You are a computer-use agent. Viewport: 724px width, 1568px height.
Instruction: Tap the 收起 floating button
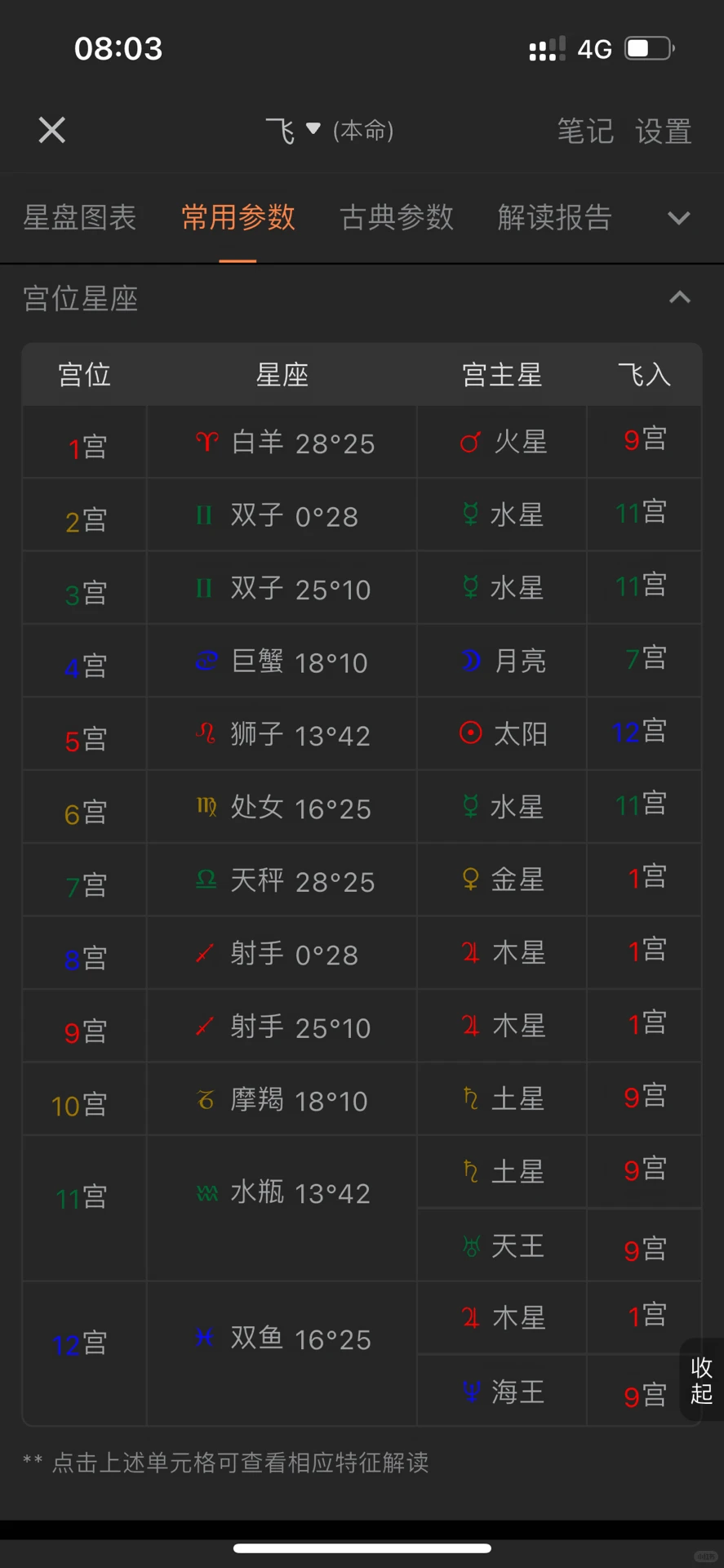coord(701,1380)
